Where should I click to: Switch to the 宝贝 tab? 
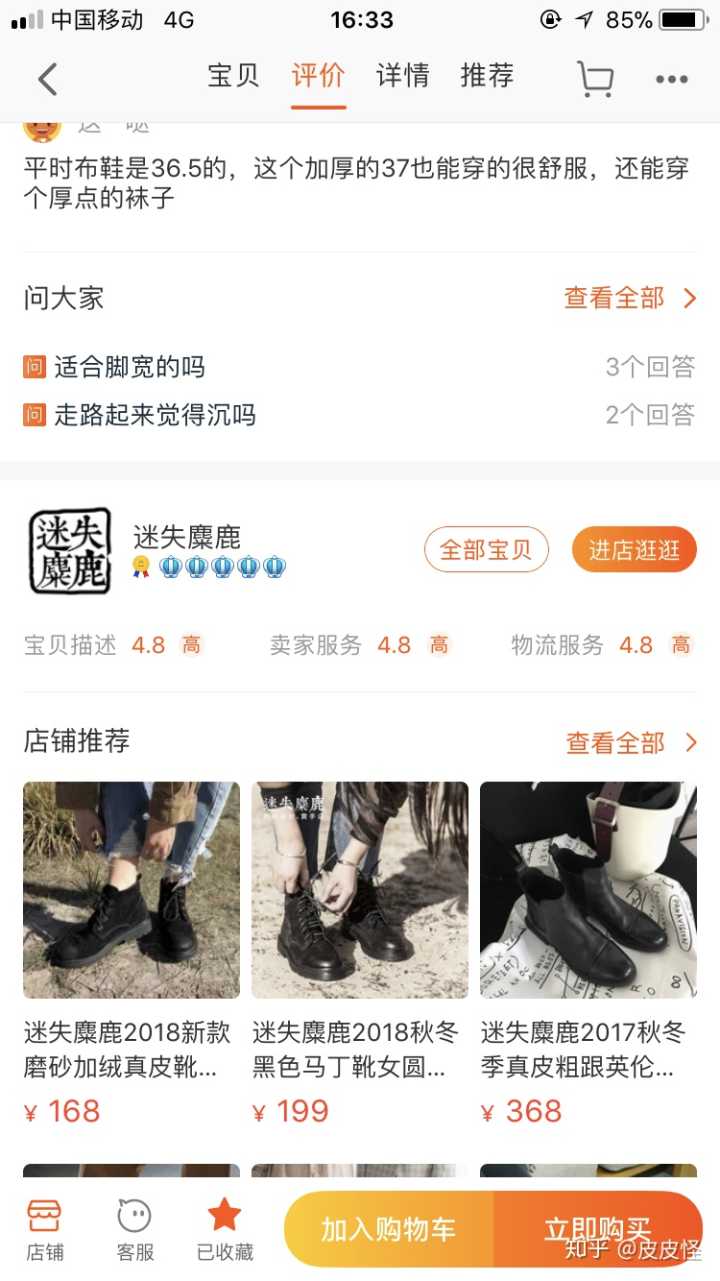tap(233, 76)
